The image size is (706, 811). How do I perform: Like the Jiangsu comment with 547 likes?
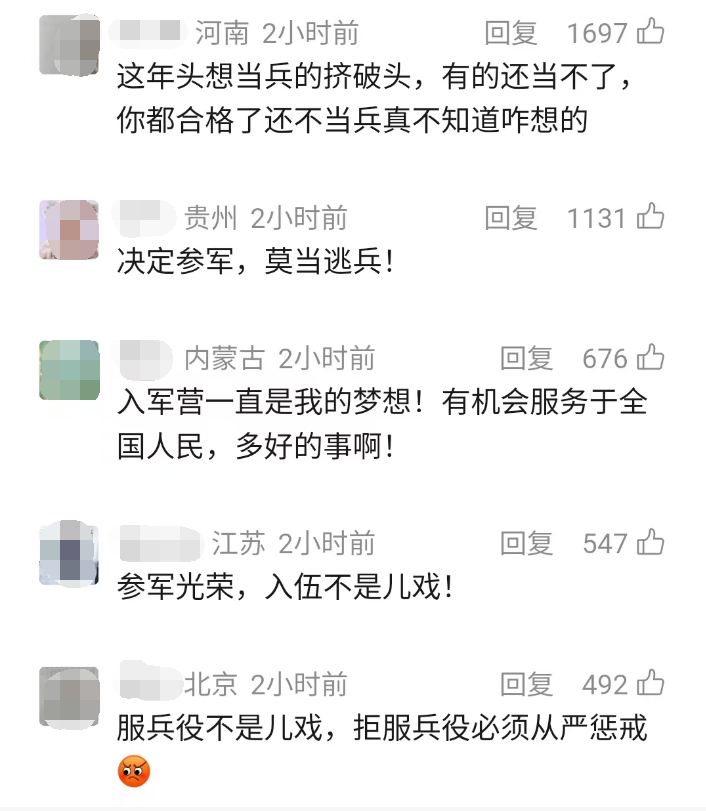(x=651, y=542)
